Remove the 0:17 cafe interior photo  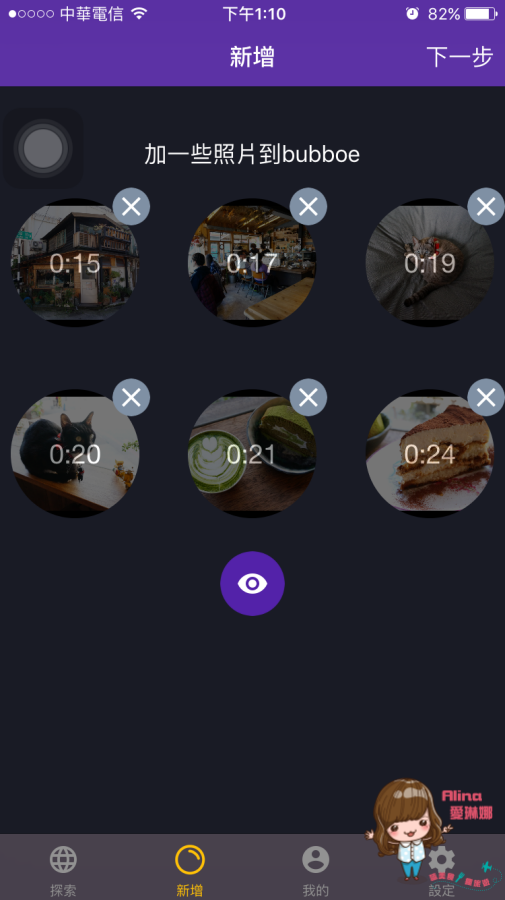[x=309, y=206]
